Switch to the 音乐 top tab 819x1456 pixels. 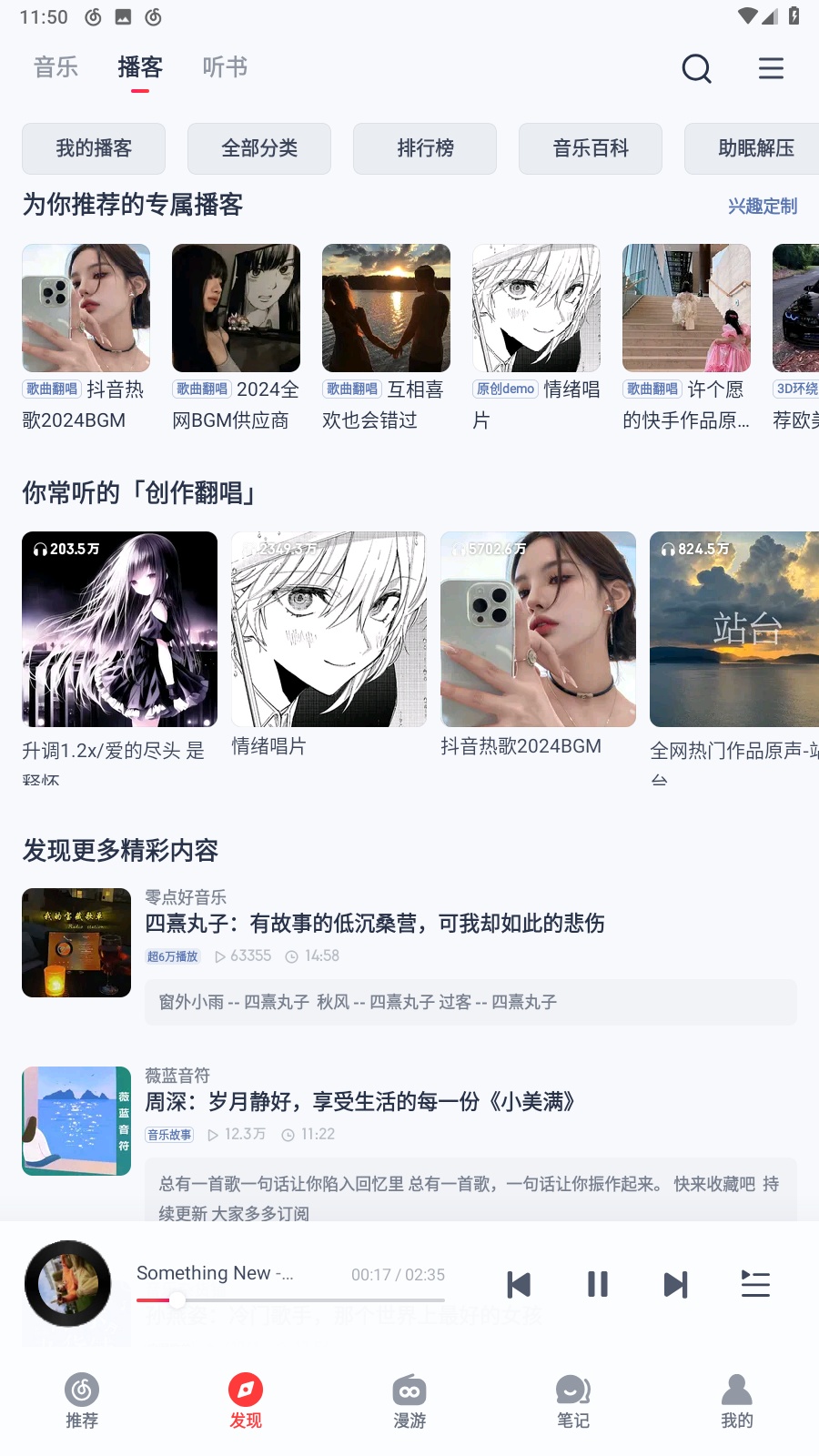(56, 67)
